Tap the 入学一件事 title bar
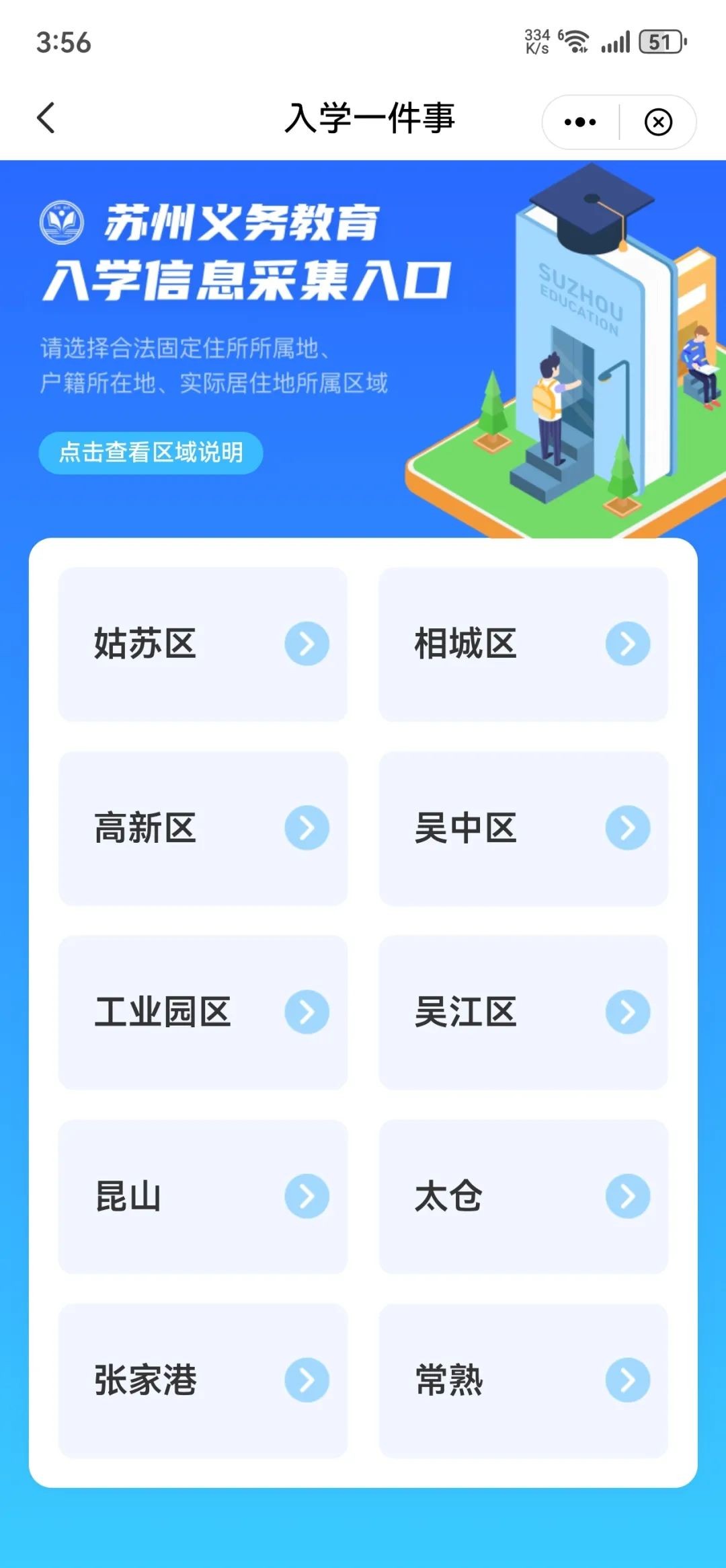 370,118
